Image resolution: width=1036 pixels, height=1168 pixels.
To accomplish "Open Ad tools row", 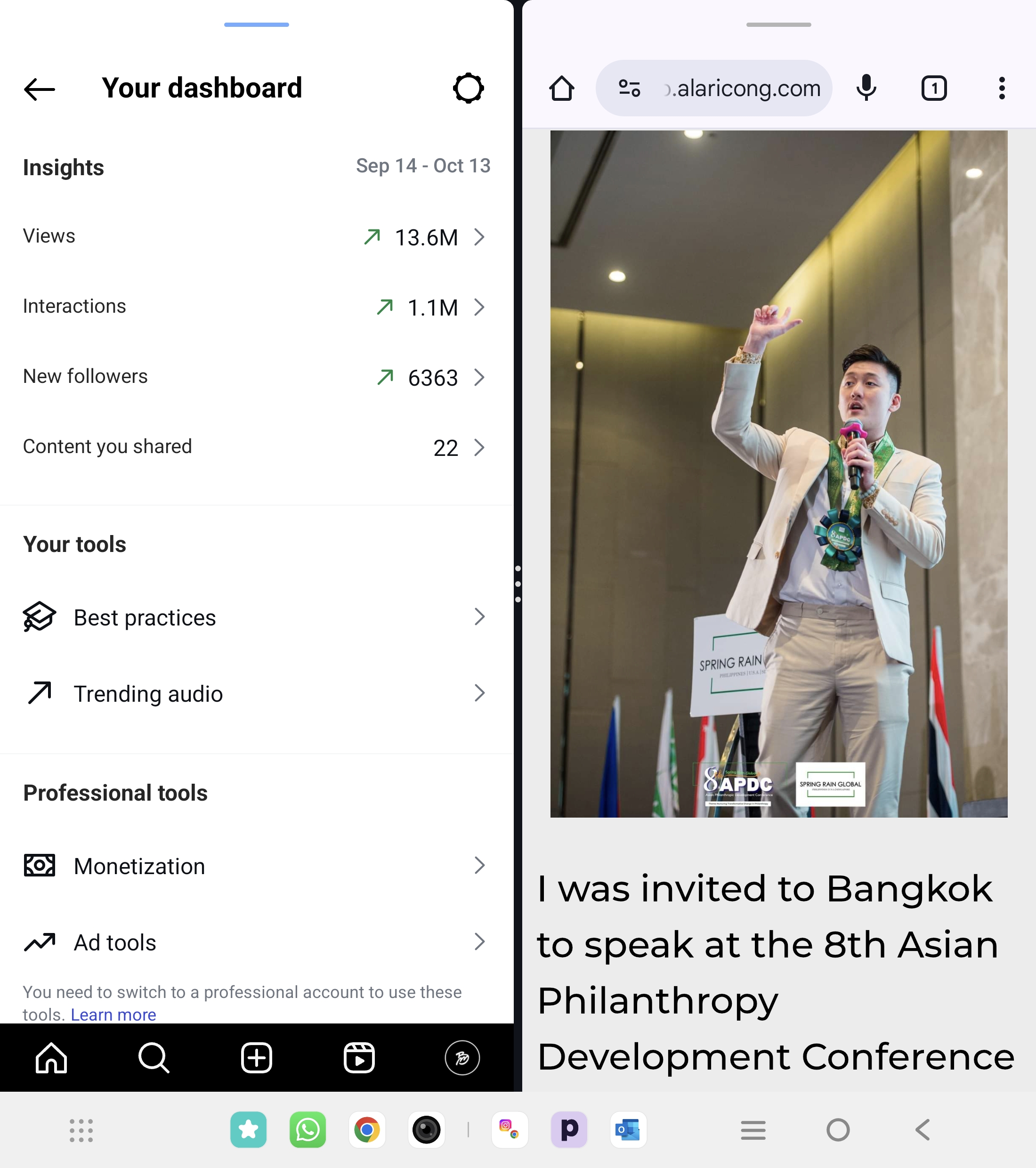I will (x=256, y=942).
